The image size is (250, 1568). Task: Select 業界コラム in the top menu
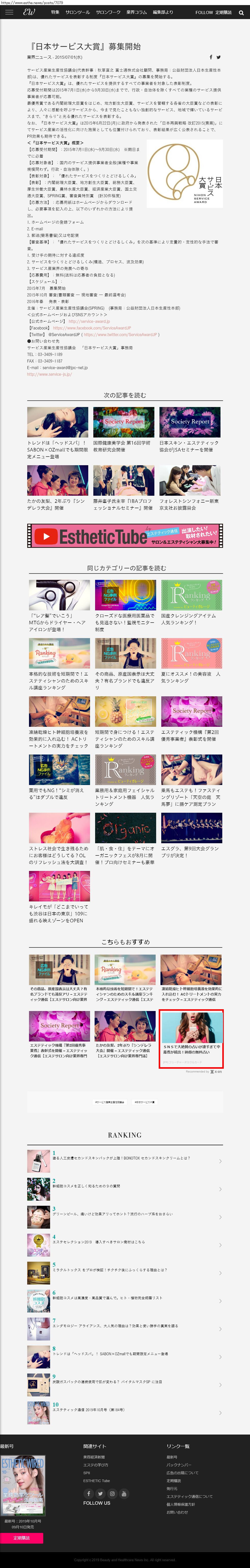tap(136, 12)
